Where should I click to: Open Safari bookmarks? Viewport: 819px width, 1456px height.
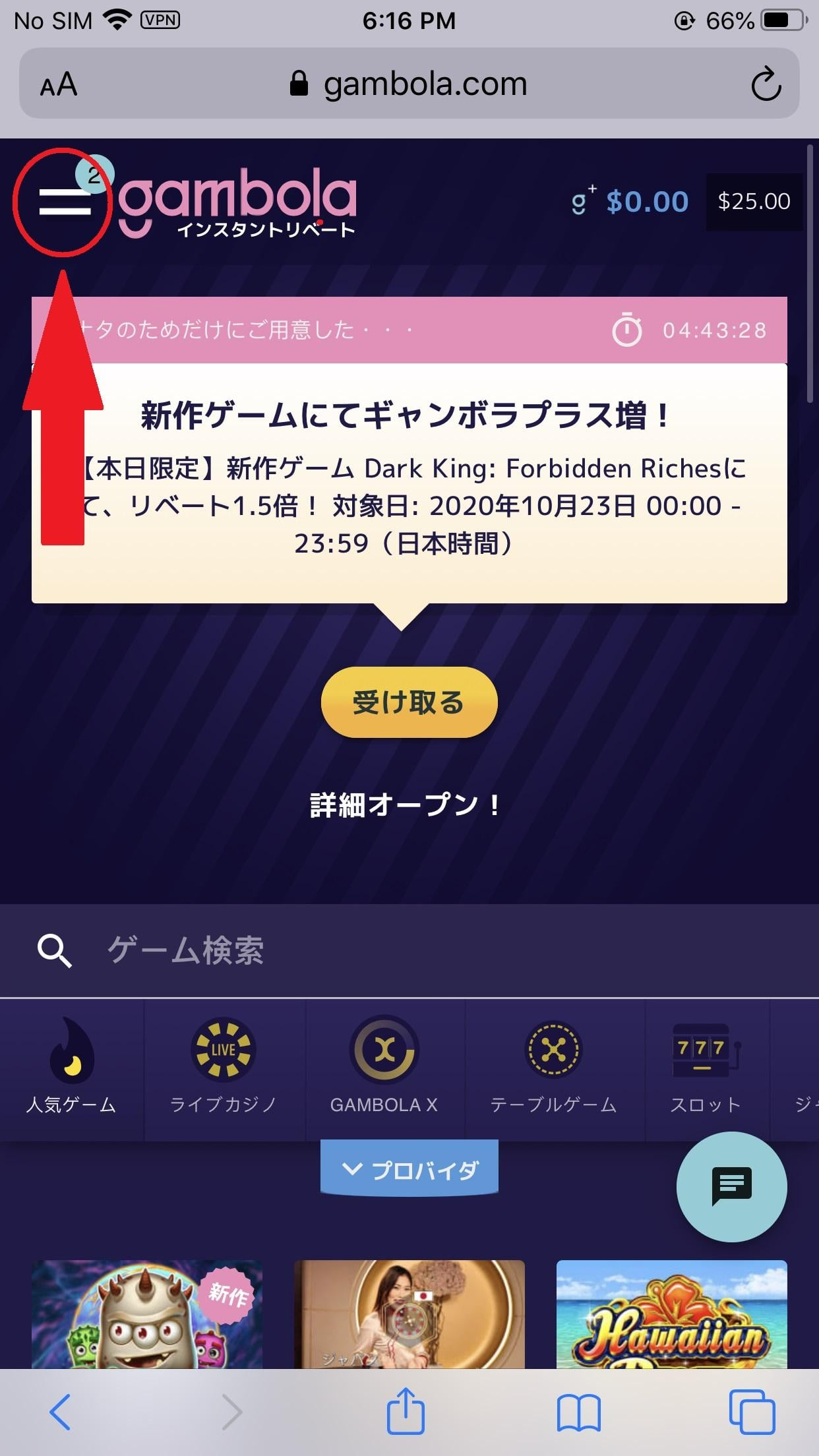pyautogui.click(x=578, y=1413)
